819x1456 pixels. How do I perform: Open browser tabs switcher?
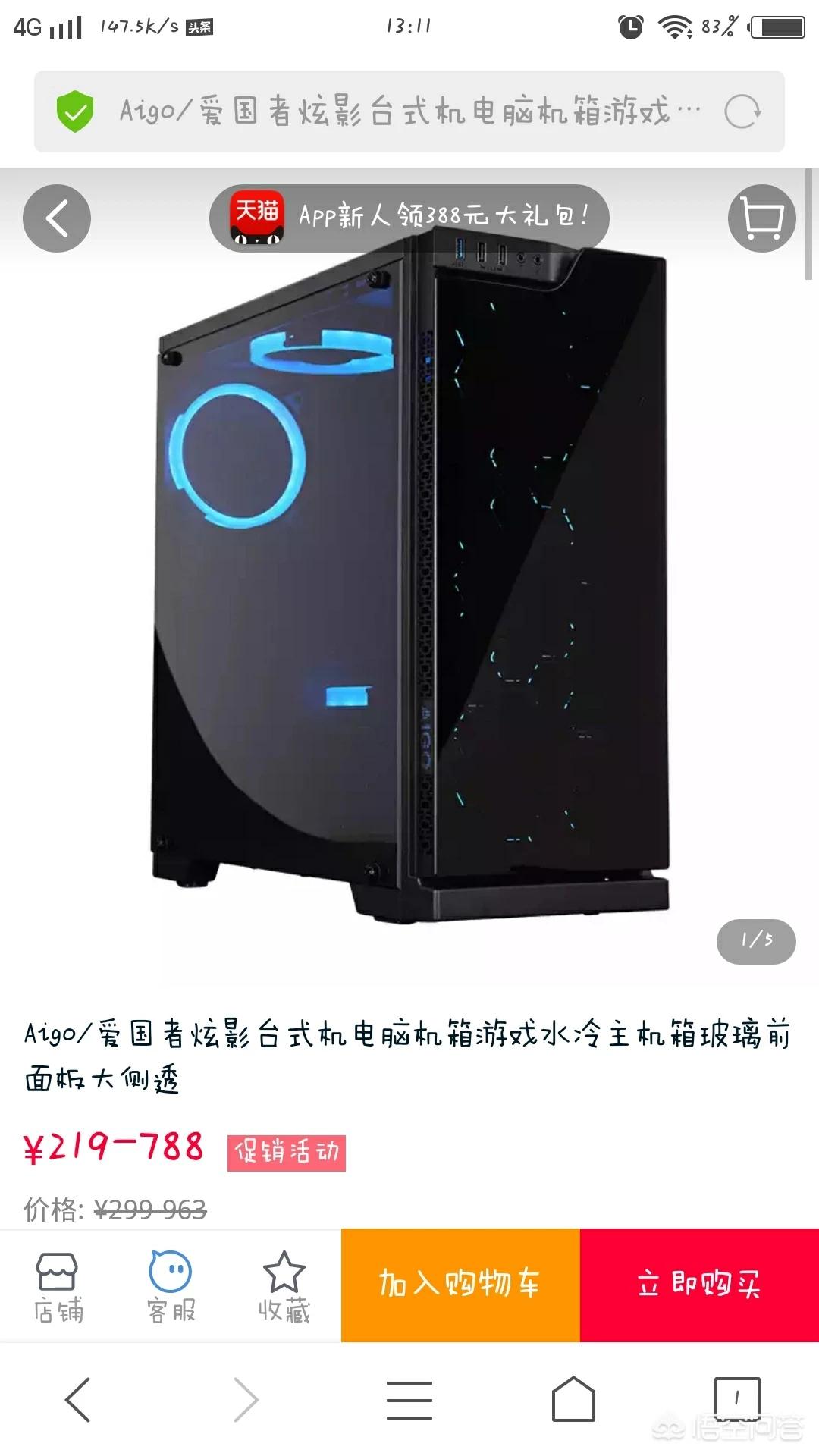tap(737, 1398)
